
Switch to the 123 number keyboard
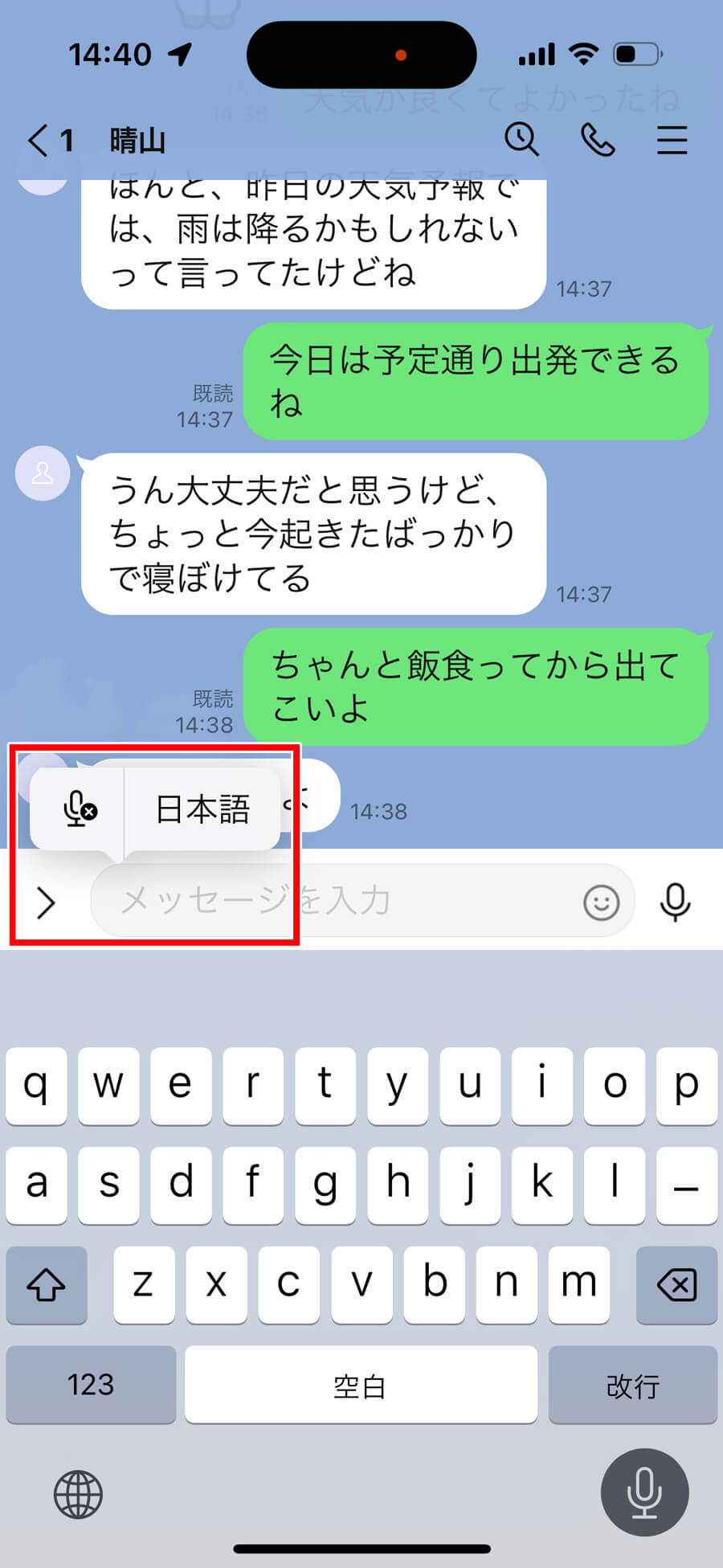click(x=91, y=1384)
